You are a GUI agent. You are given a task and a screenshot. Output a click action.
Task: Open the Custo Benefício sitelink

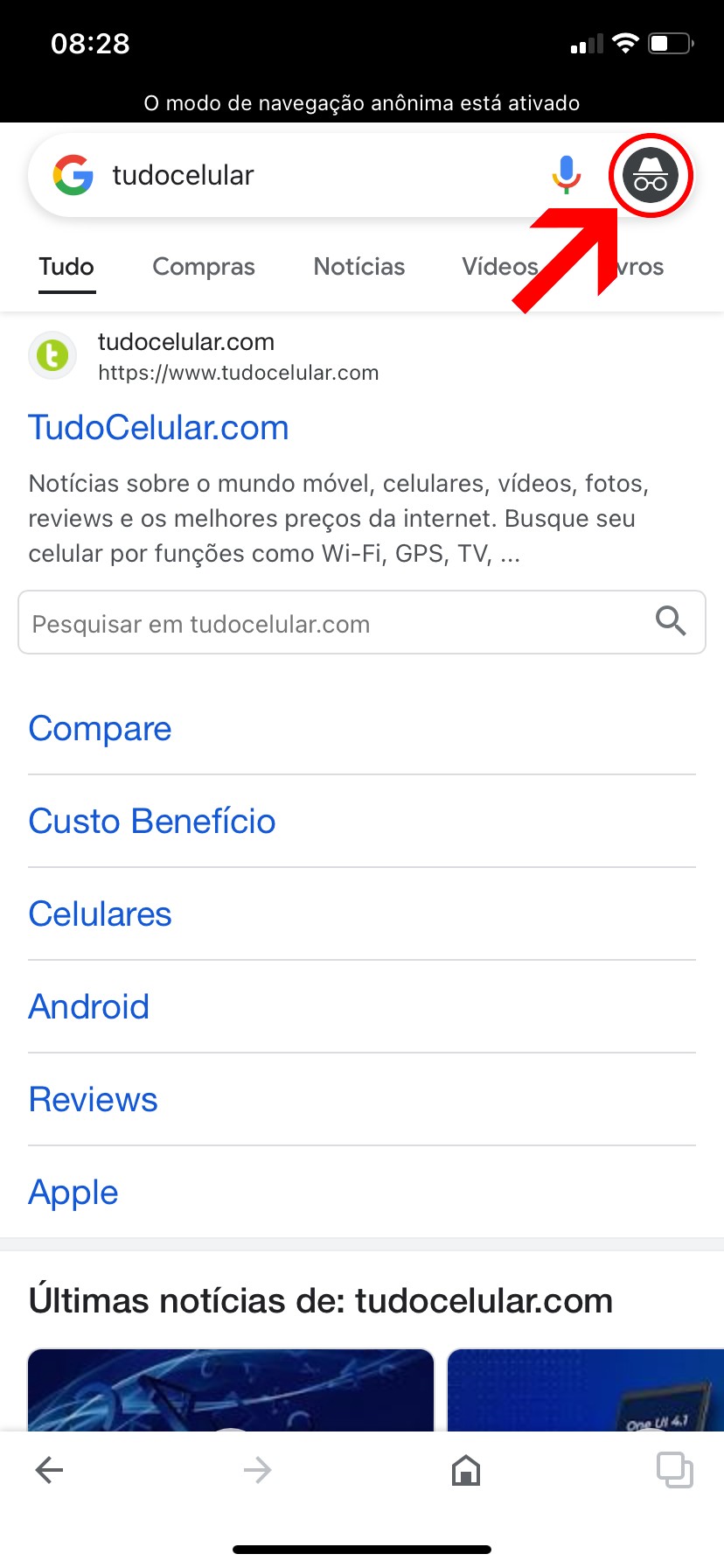pyautogui.click(x=152, y=822)
